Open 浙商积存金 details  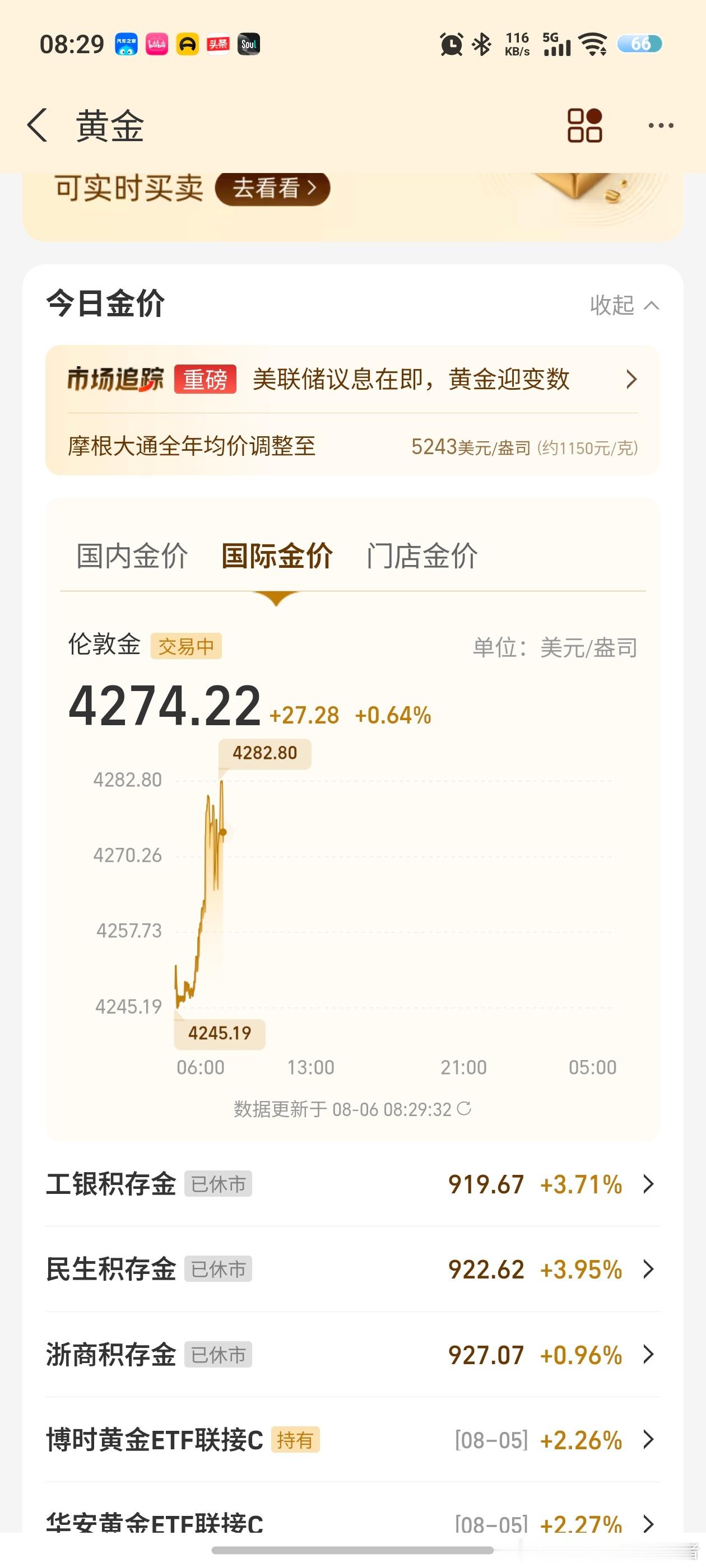(352, 1355)
